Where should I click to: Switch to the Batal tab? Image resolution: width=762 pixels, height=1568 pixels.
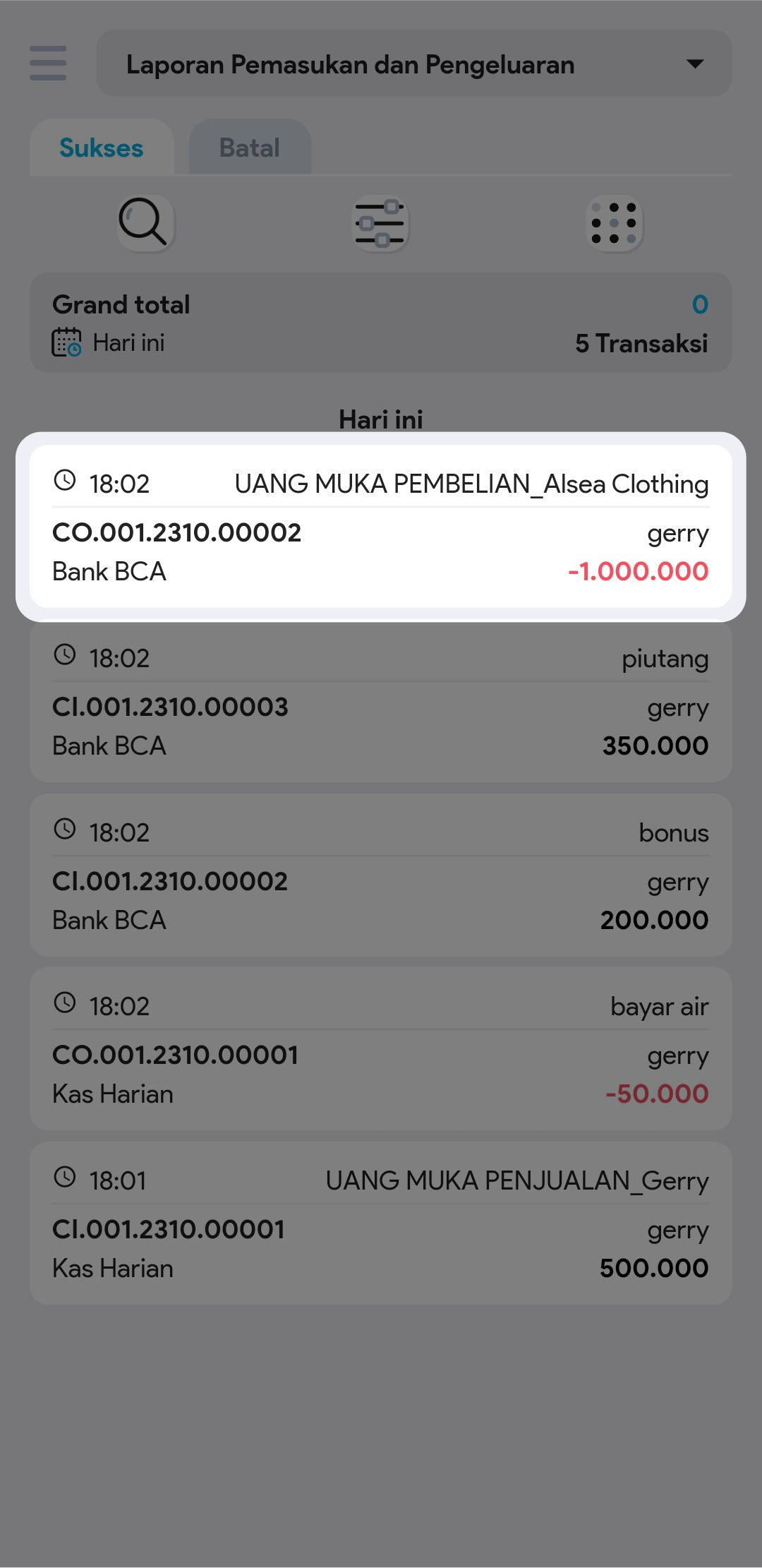pyautogui.click(x=250, y=148)
